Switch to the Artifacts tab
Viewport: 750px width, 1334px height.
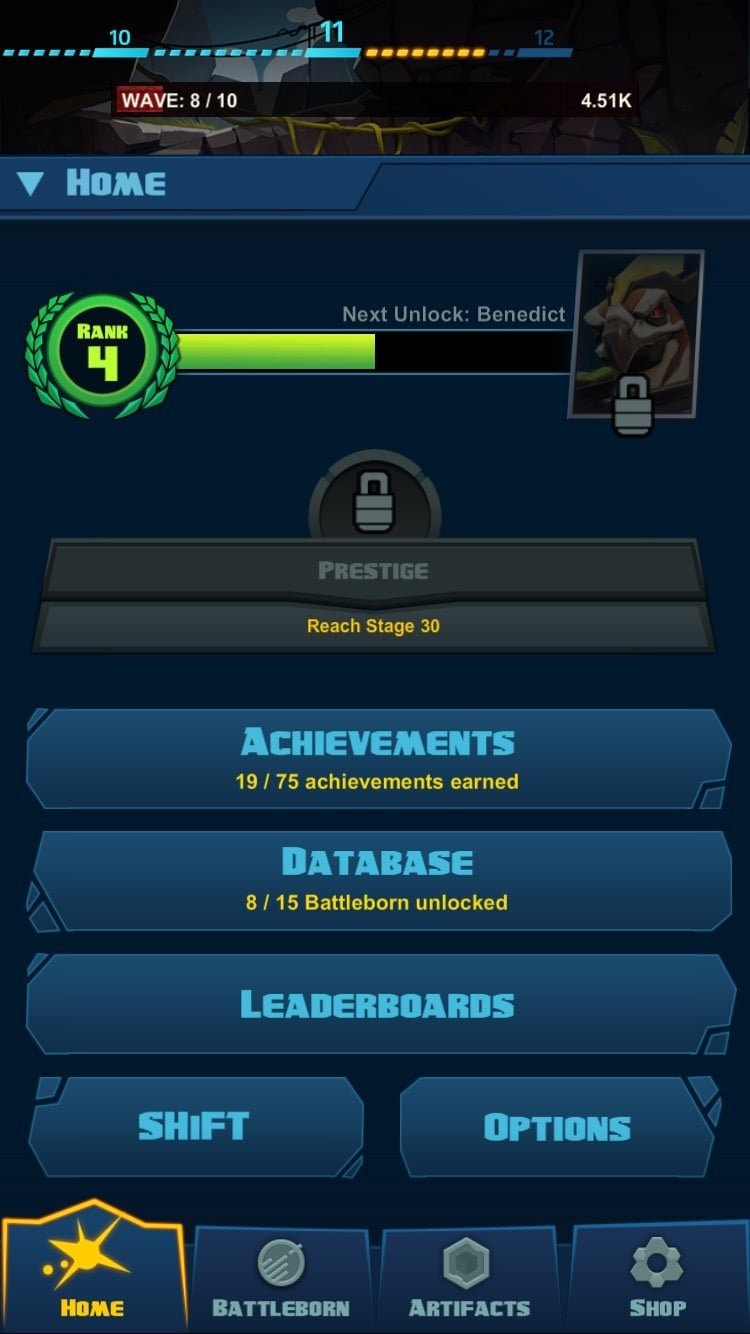click(x=468, y=1279)
